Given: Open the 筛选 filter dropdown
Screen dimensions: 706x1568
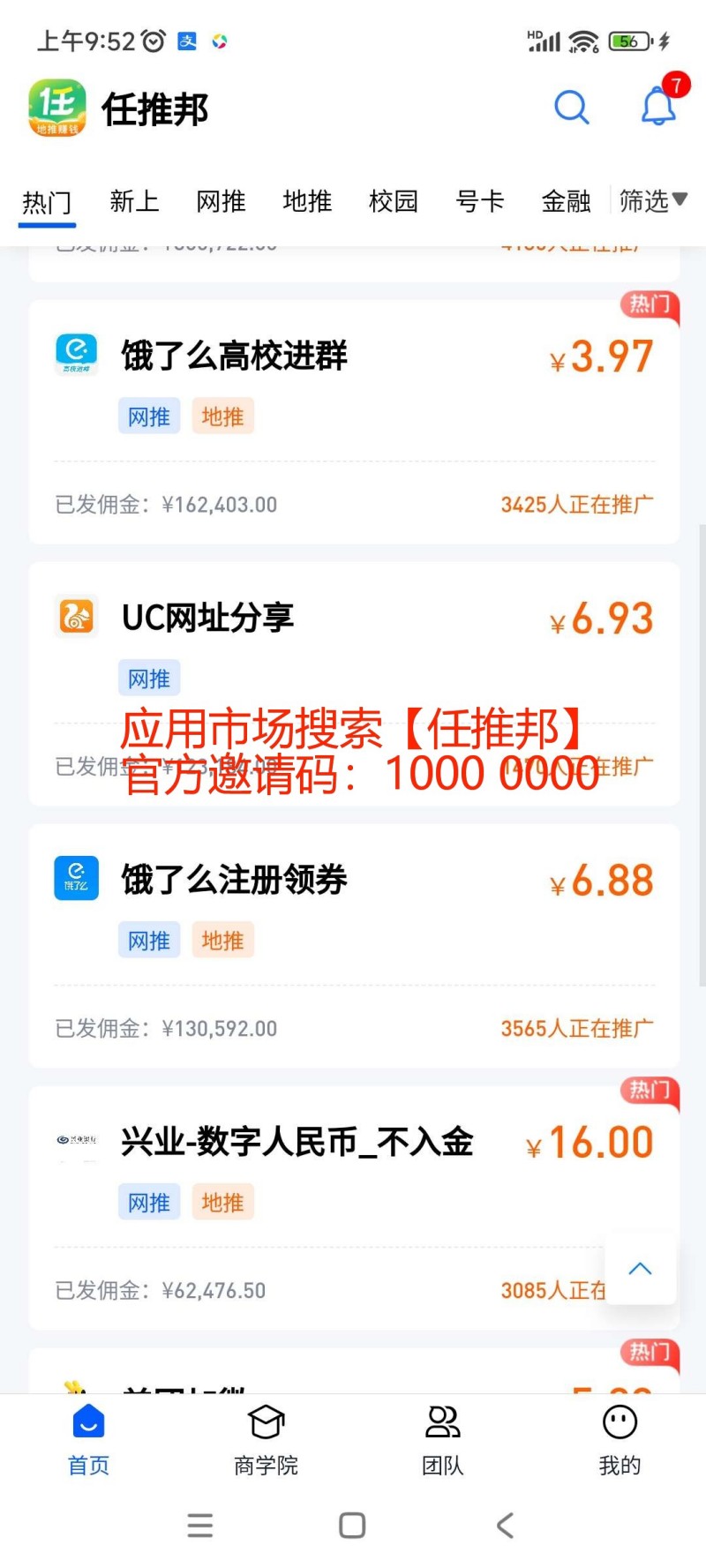Looking at the screenshot, I should tap(653, 201).
